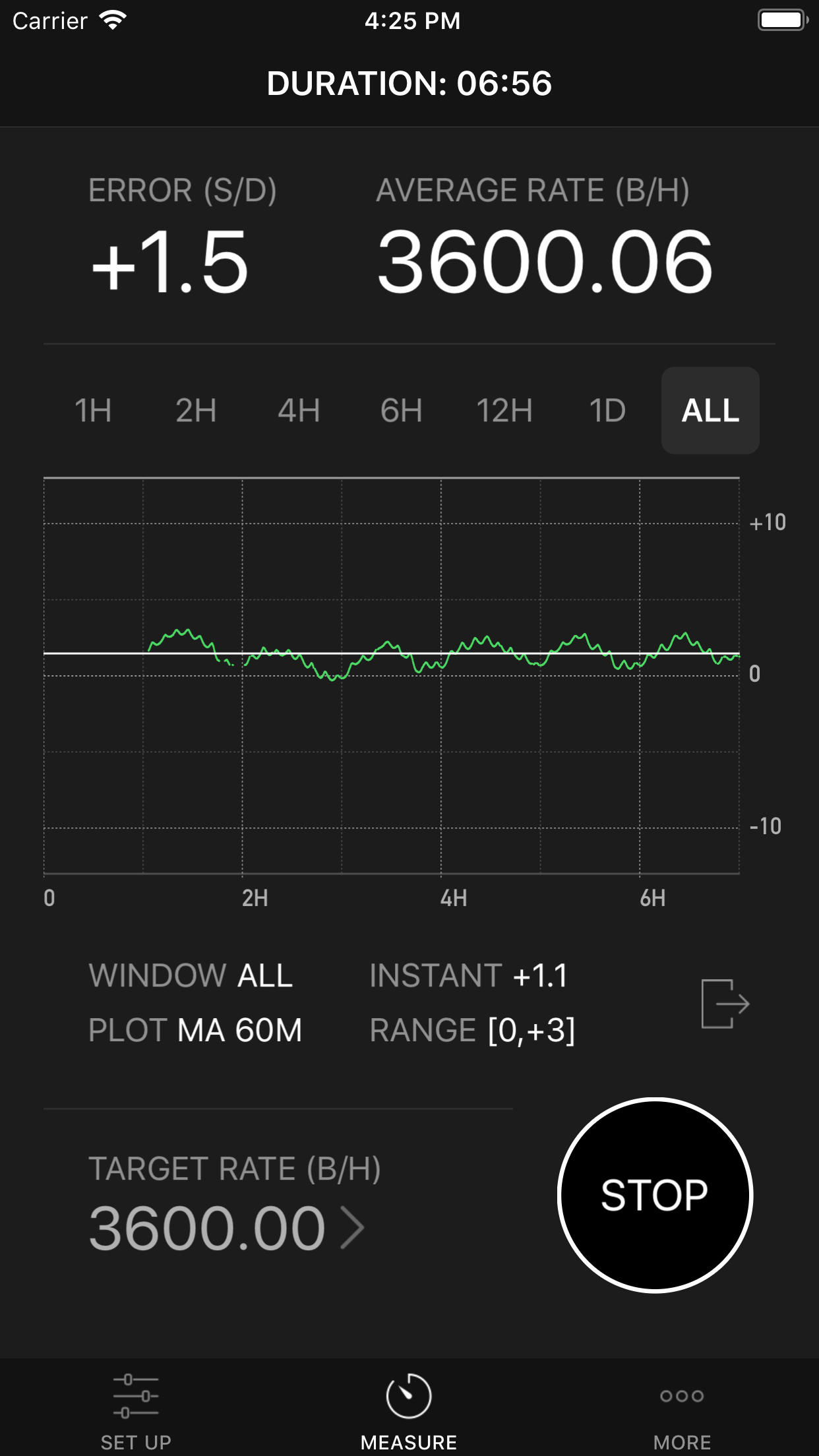
Task: Switch to the 2H window tab
Action: coord(196,410)
